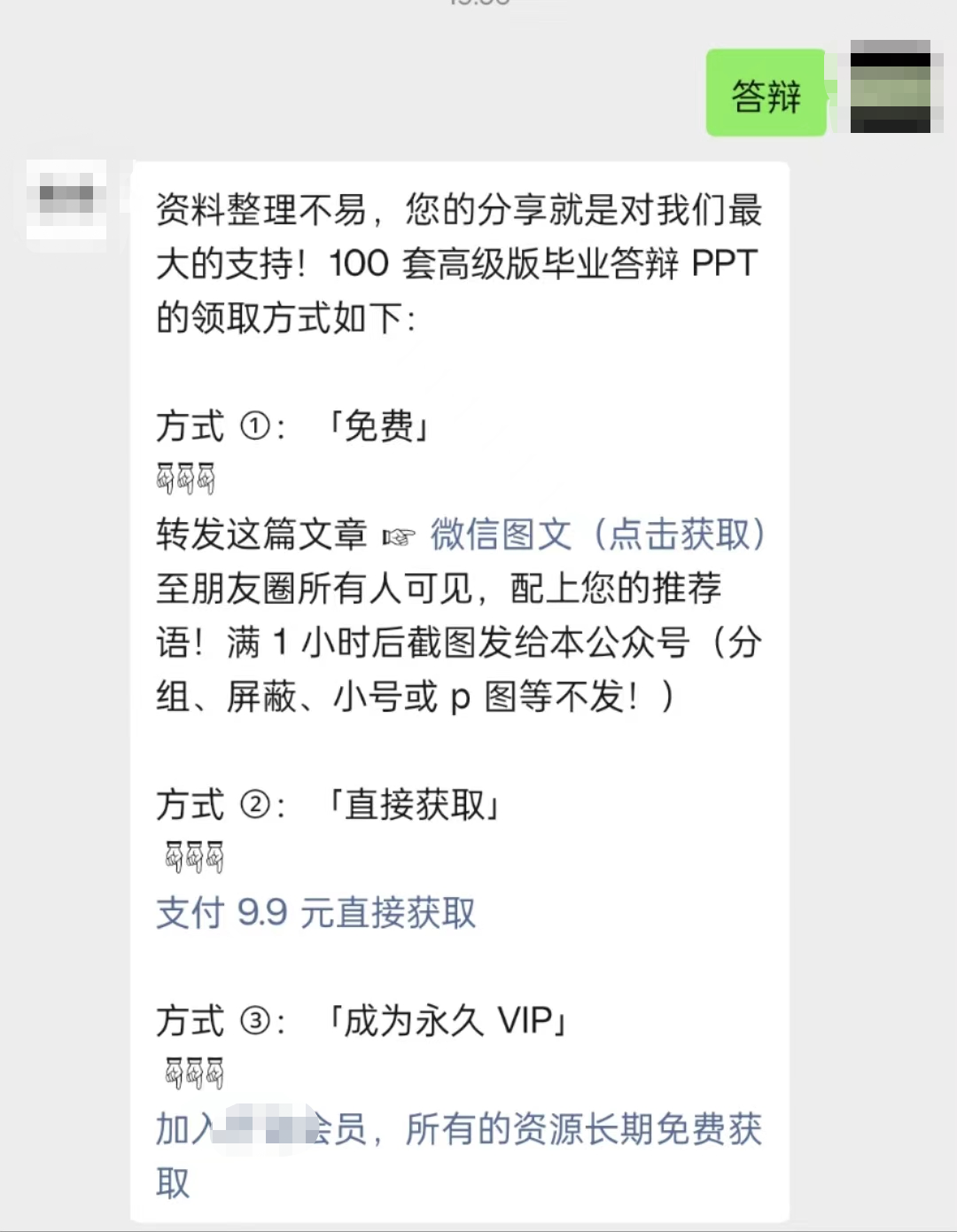The image size is (957, 1232).
Task: Open my own avatar beside 答辩
Action: pos(890,87)
